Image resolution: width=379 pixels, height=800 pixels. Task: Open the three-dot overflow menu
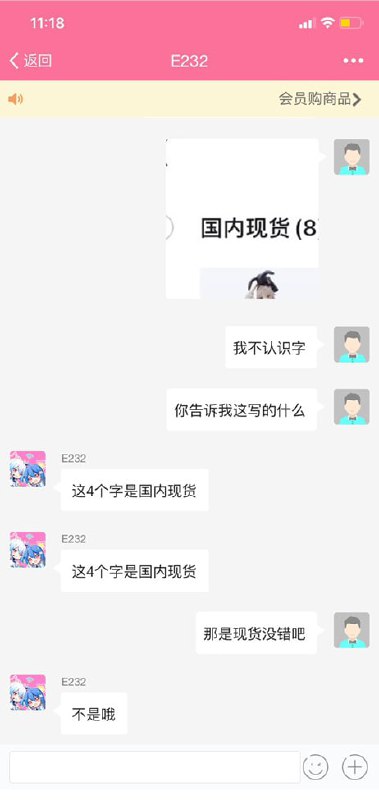click(353, 61)
